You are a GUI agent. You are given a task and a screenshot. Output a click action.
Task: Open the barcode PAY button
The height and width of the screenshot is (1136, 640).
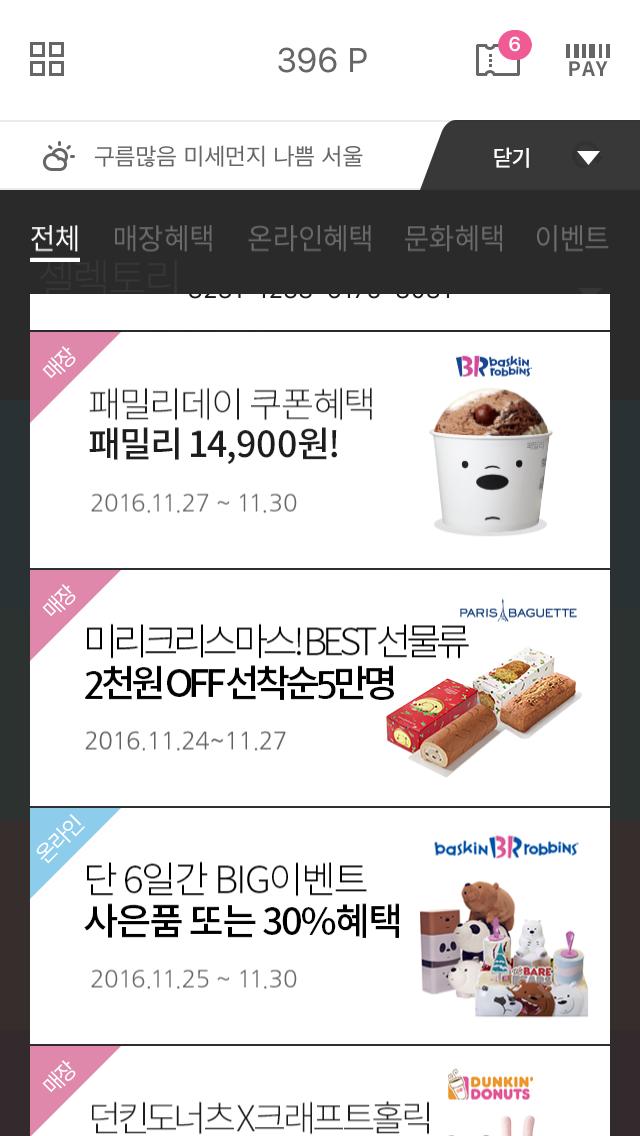pyautogui.click(x=587, y=60)
